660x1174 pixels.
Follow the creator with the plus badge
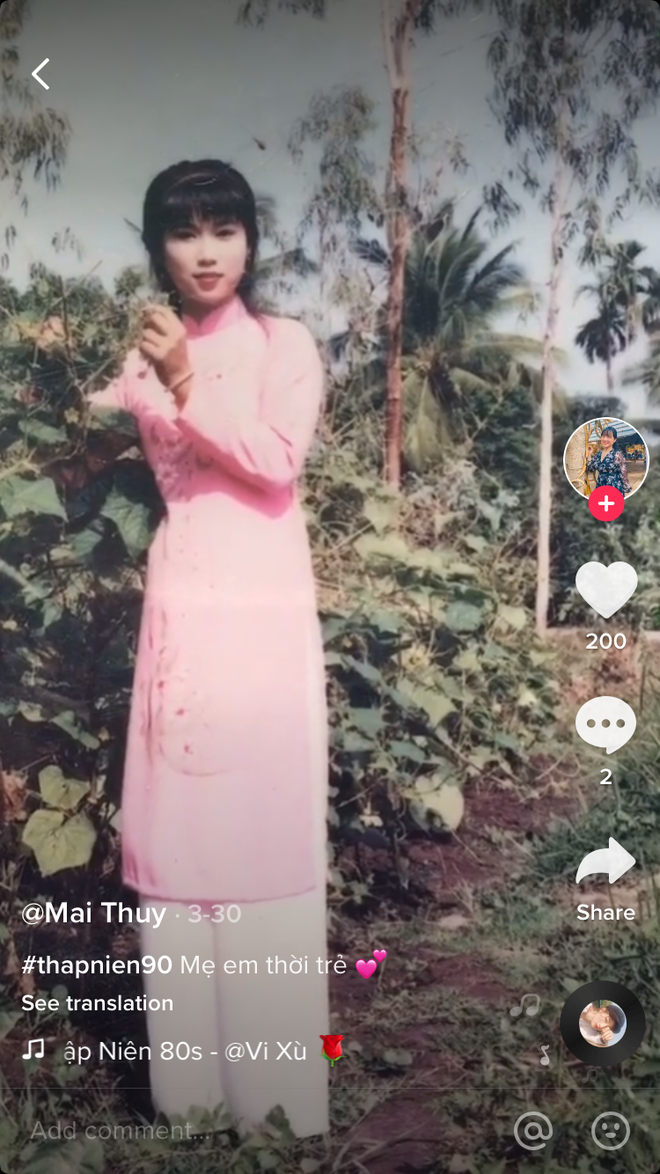coord(606,504)
